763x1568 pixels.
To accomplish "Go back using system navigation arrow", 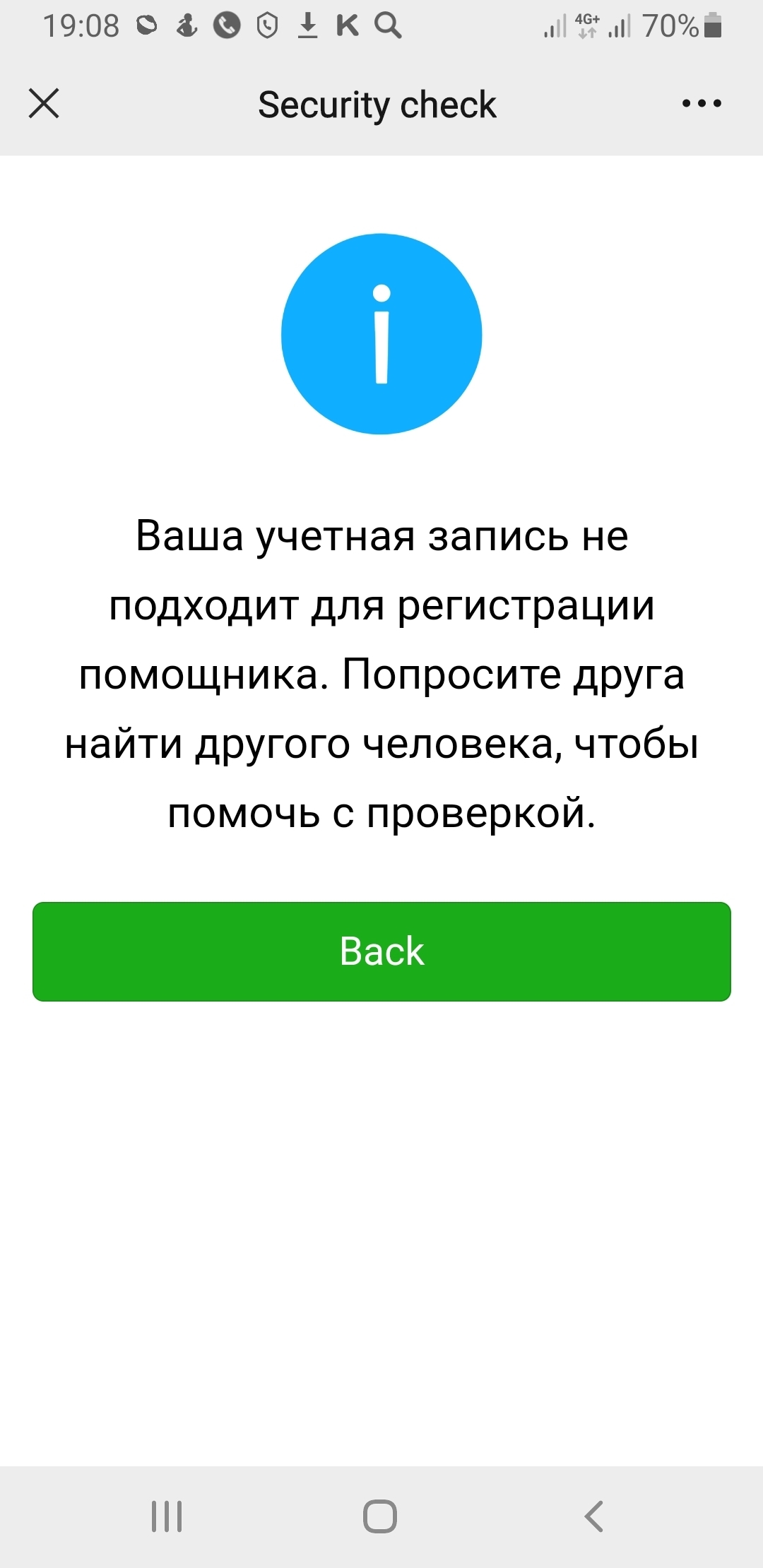I will click(x=593, y=1516).
